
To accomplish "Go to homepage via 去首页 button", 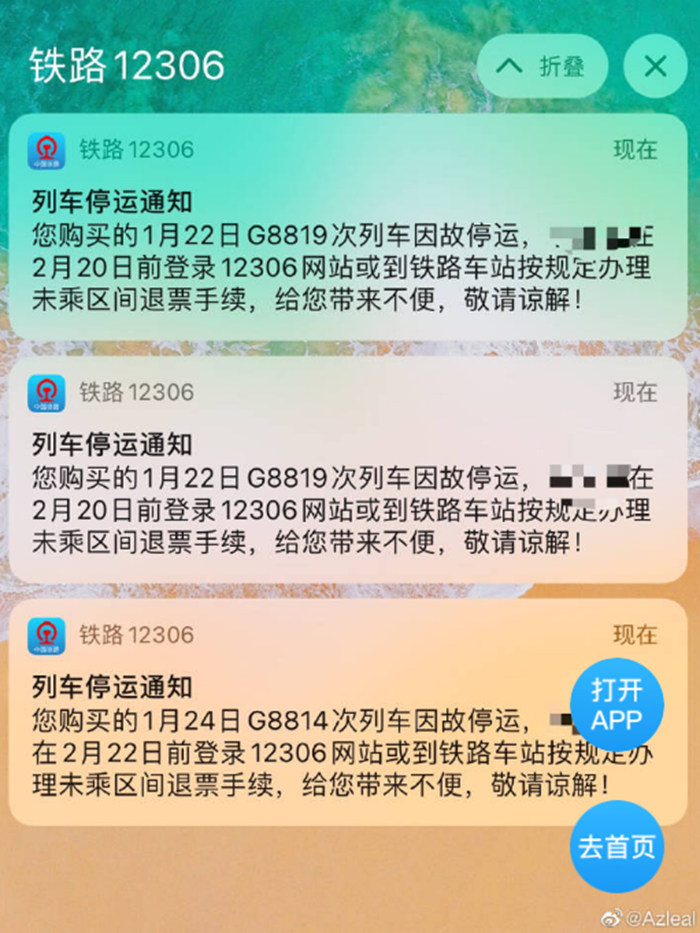I will click(x=616, y=846).
